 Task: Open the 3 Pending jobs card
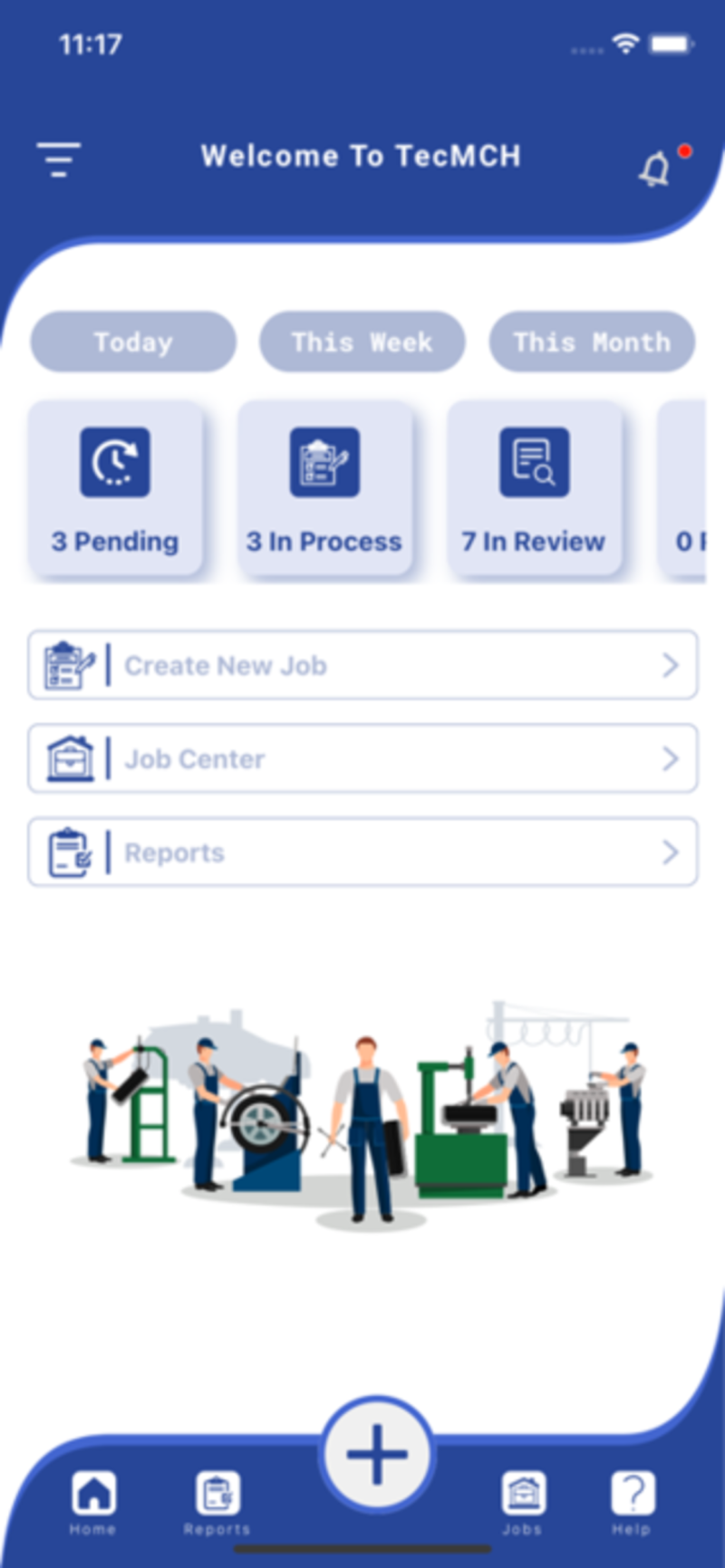click(x=115, y=489)
